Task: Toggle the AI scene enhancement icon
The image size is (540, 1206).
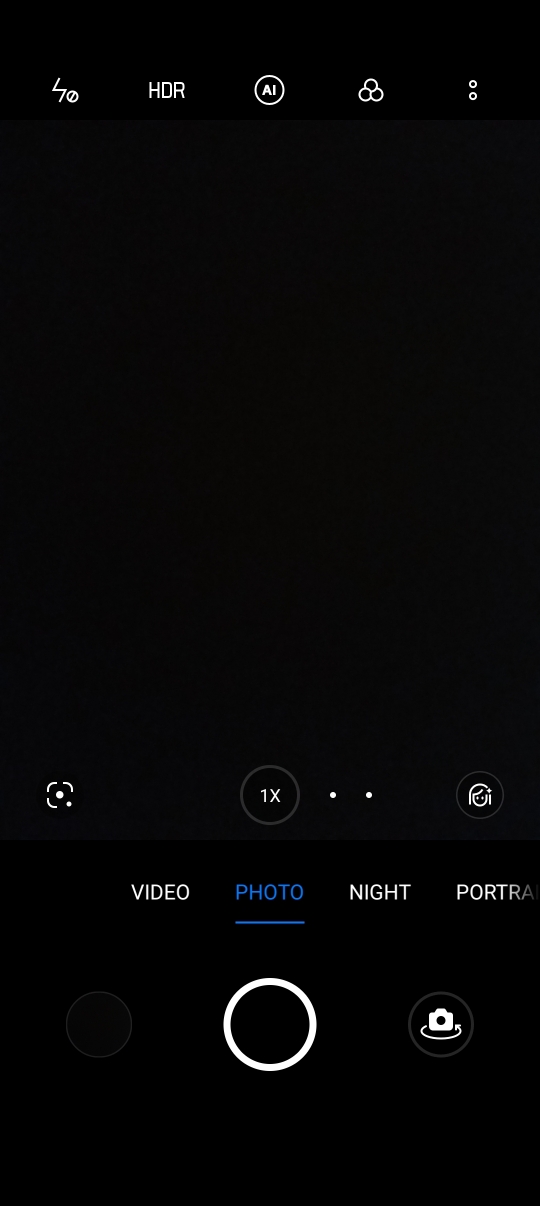Action: coord(269,90)
